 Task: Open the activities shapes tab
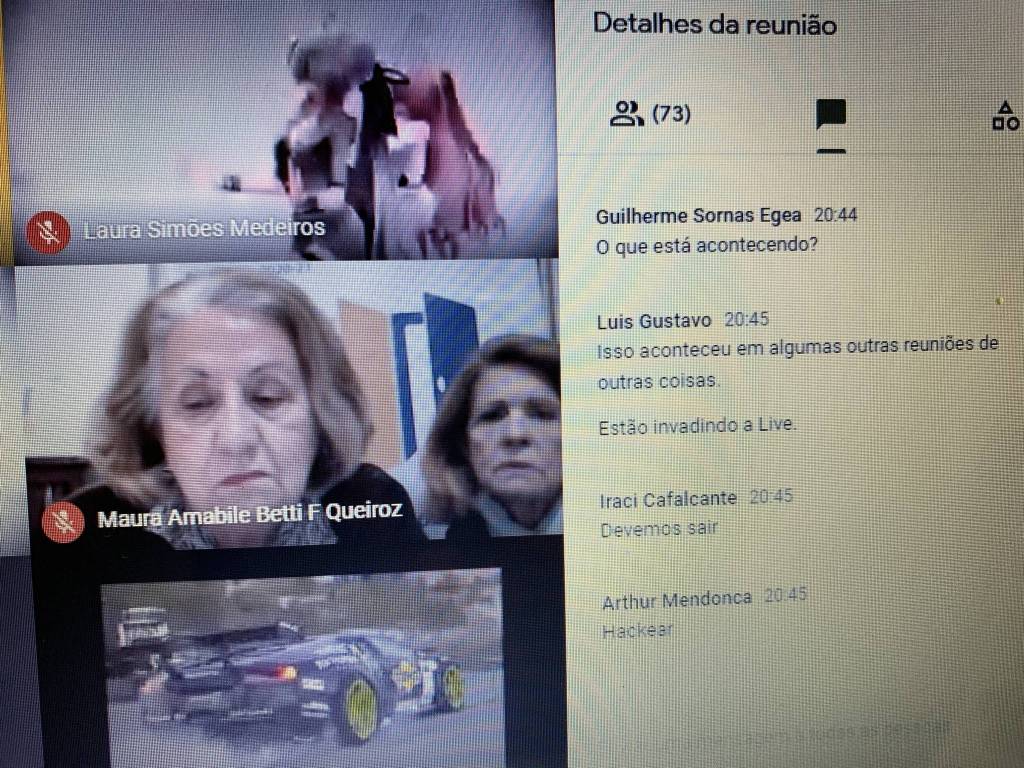click(1004, 116)
